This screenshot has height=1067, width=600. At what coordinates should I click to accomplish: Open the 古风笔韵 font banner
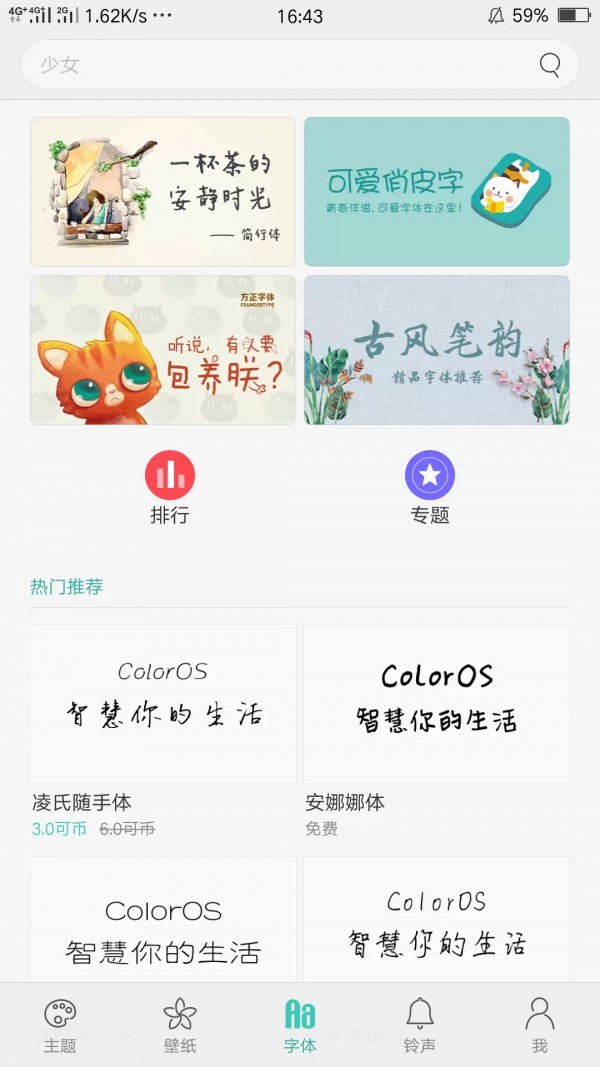tap(437, 350)
